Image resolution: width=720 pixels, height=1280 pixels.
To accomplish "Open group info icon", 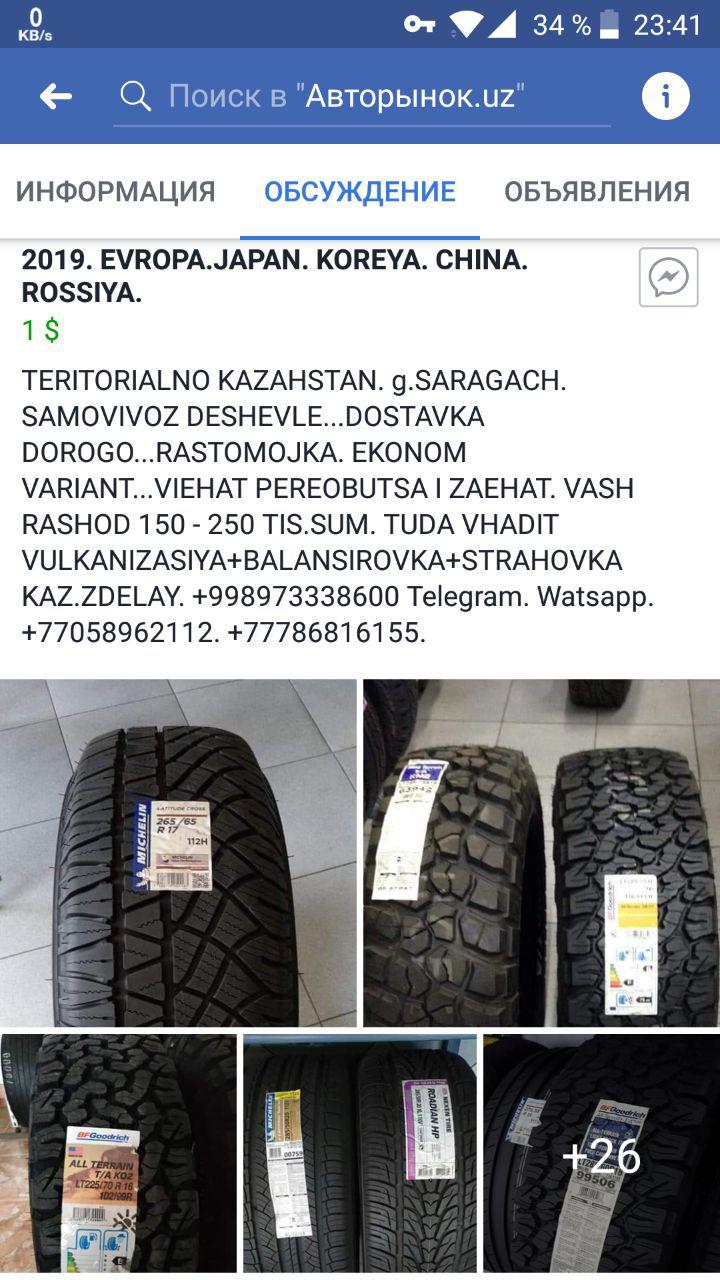I will click(665, 97).
